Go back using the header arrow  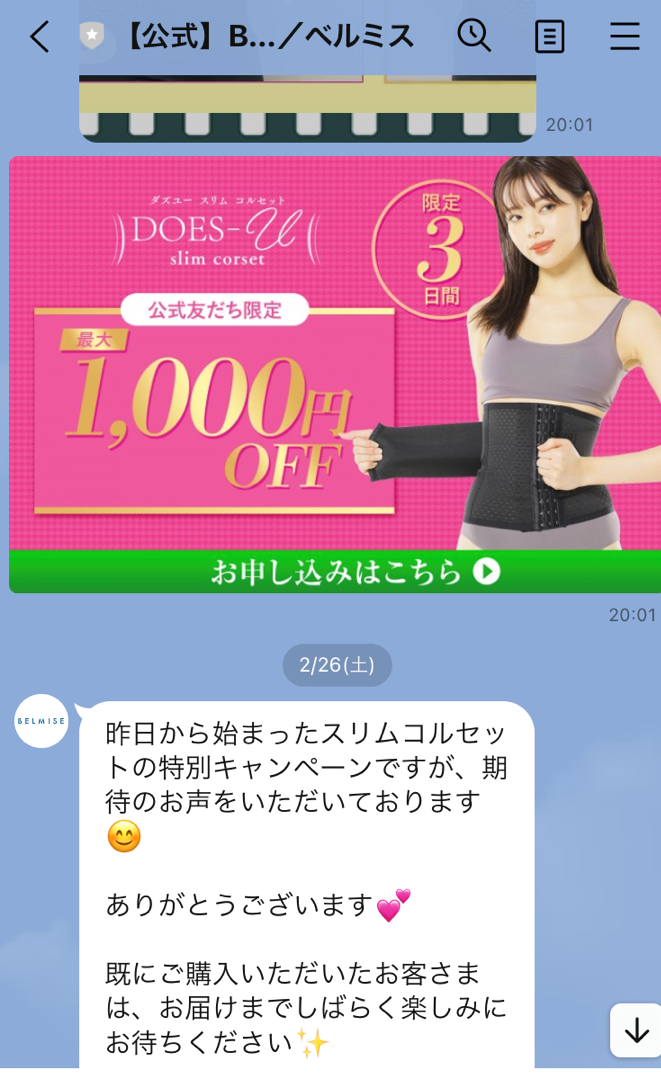[40, 36]
